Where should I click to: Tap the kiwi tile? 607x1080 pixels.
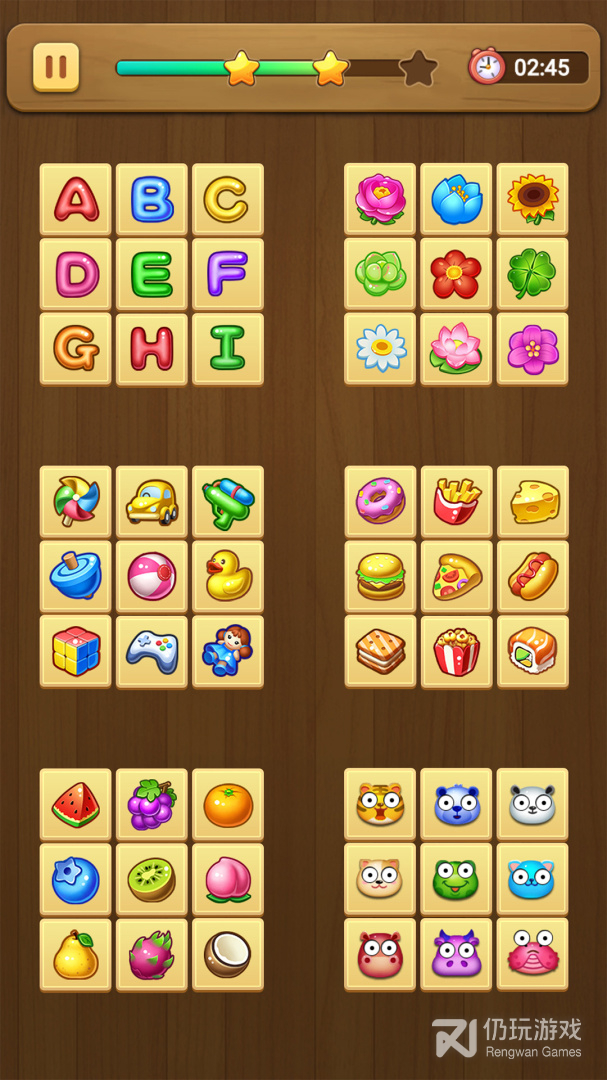[152, 880]
